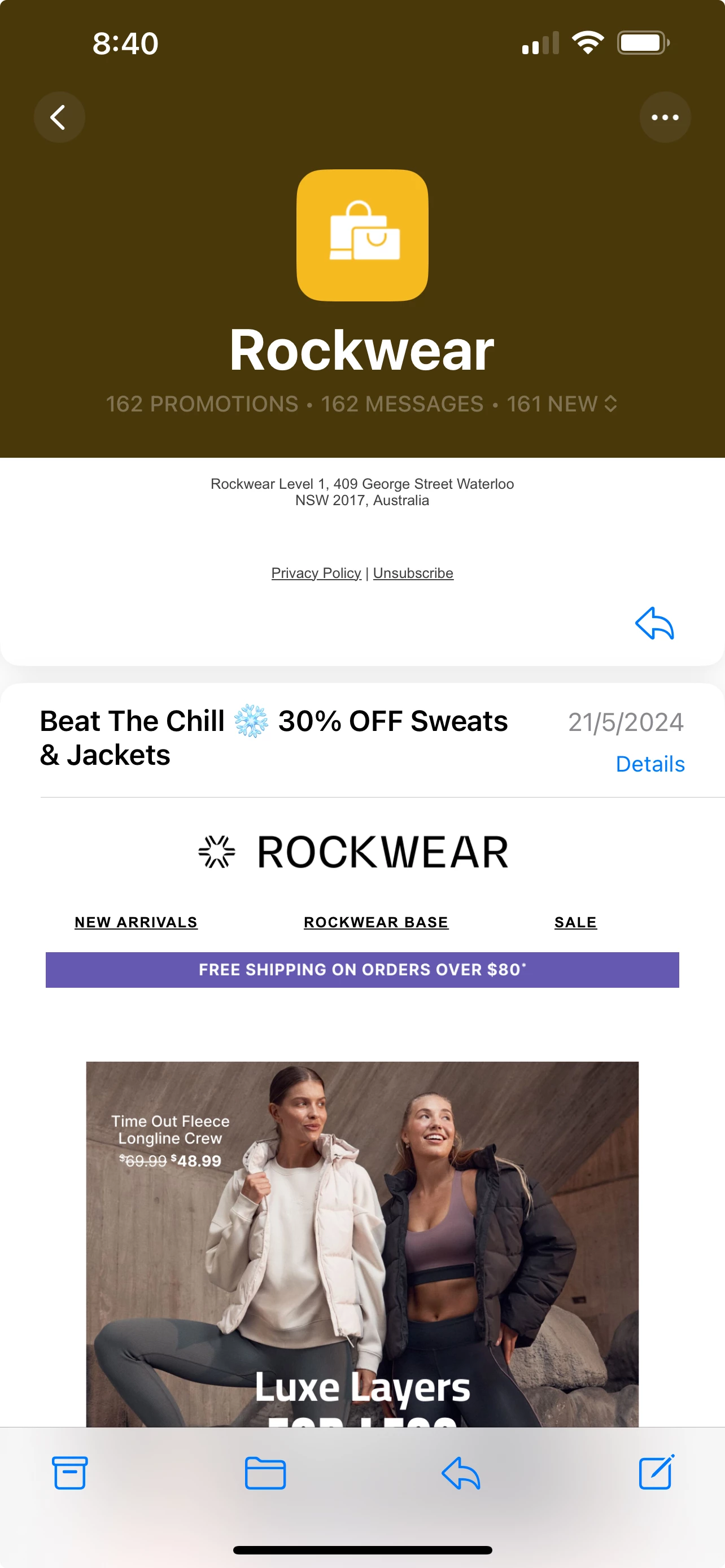Open the NEW ARRIVALS link
The width and height of the screenshot is (725, 1568).
[136, 922]
